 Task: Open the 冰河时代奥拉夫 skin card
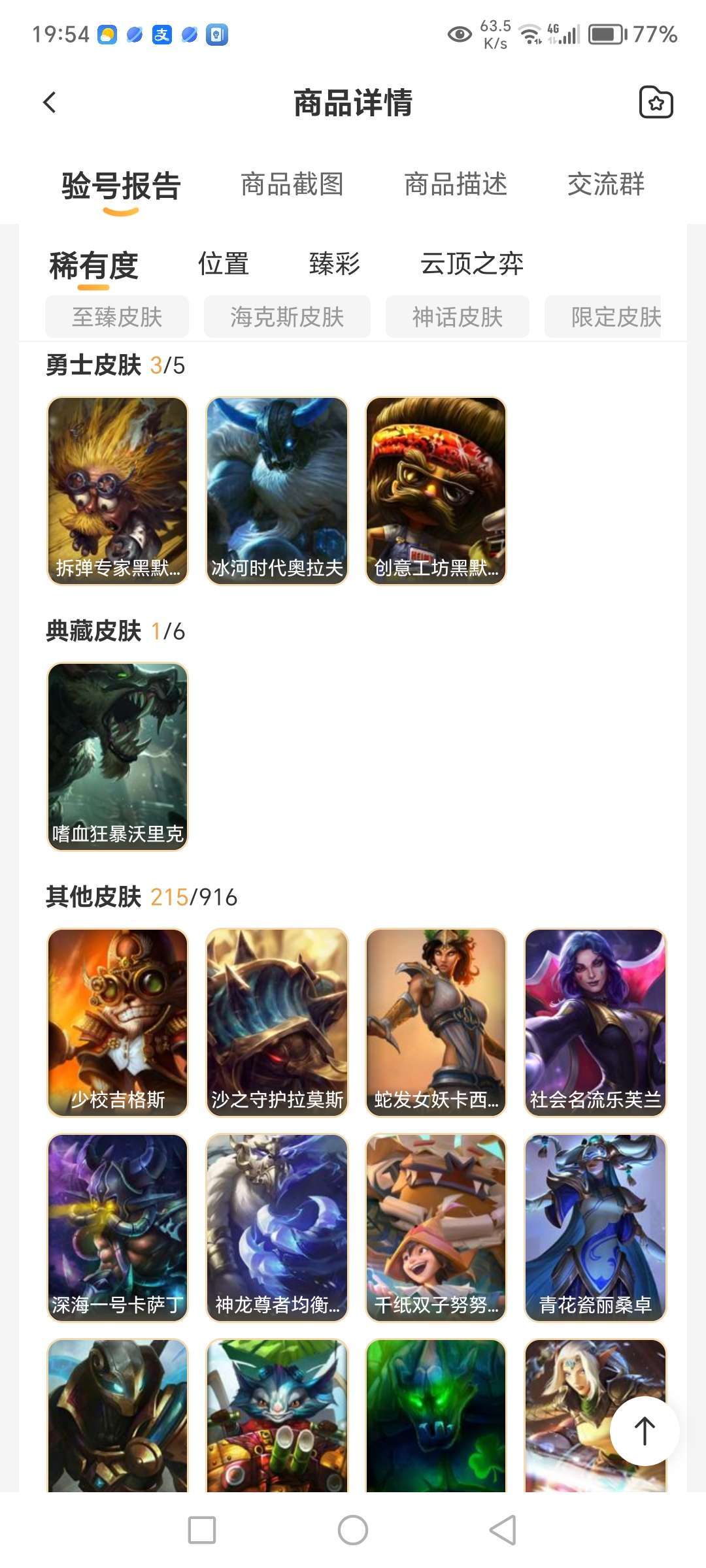click(x=277, y=491)
